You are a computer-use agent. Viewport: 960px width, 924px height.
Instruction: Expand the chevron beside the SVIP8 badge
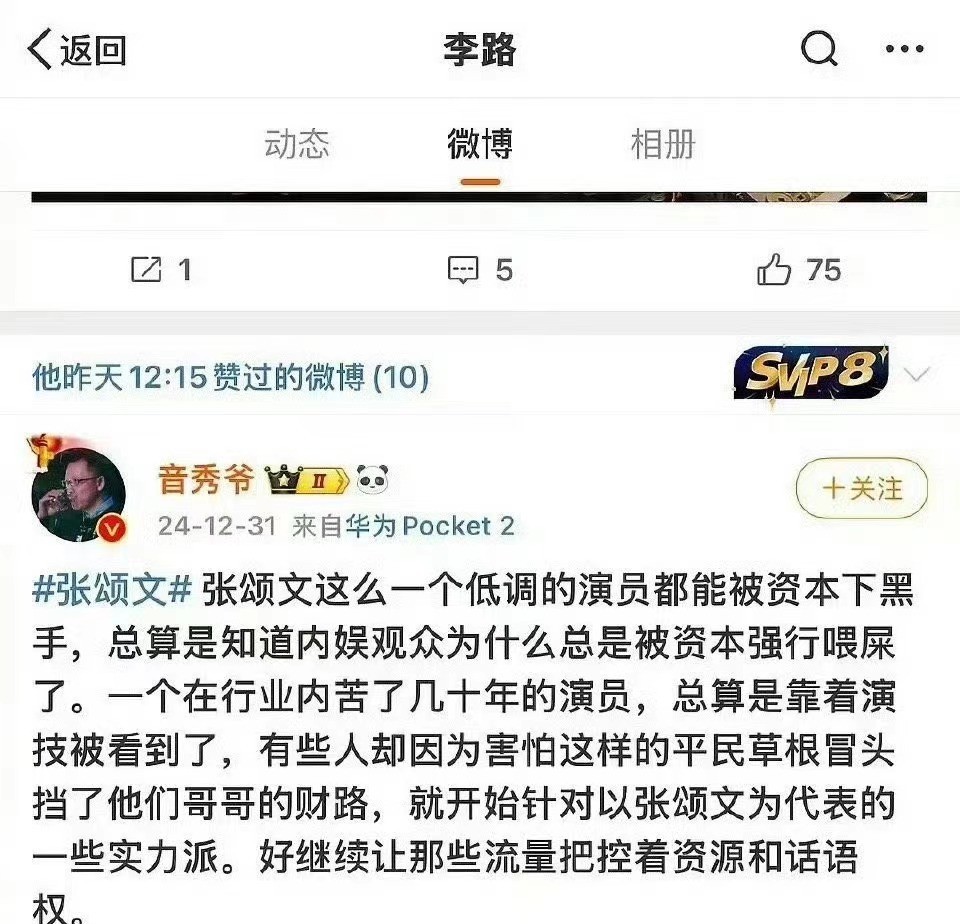coord(916,375)
